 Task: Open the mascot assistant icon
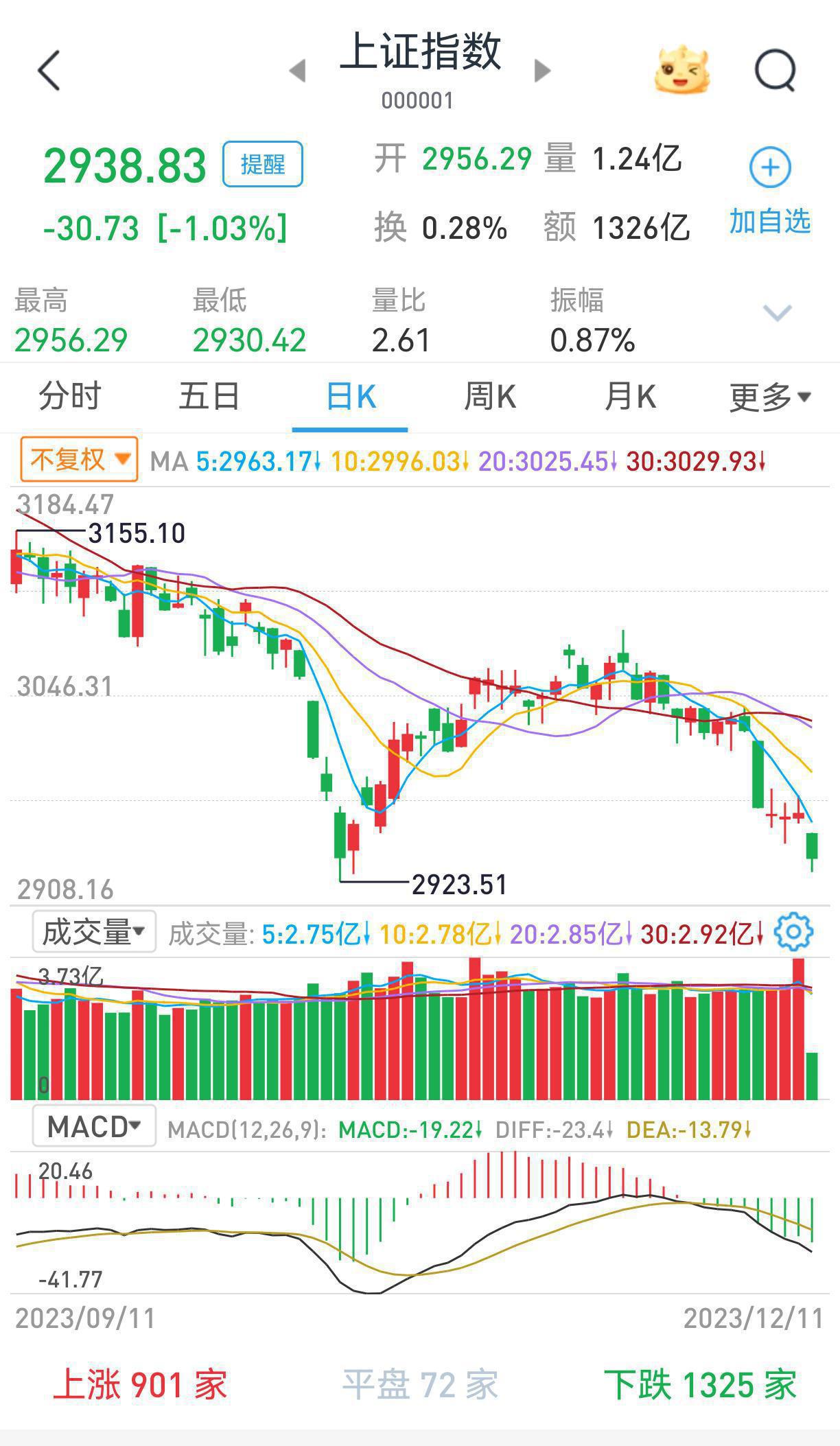(x=681, y=70)
